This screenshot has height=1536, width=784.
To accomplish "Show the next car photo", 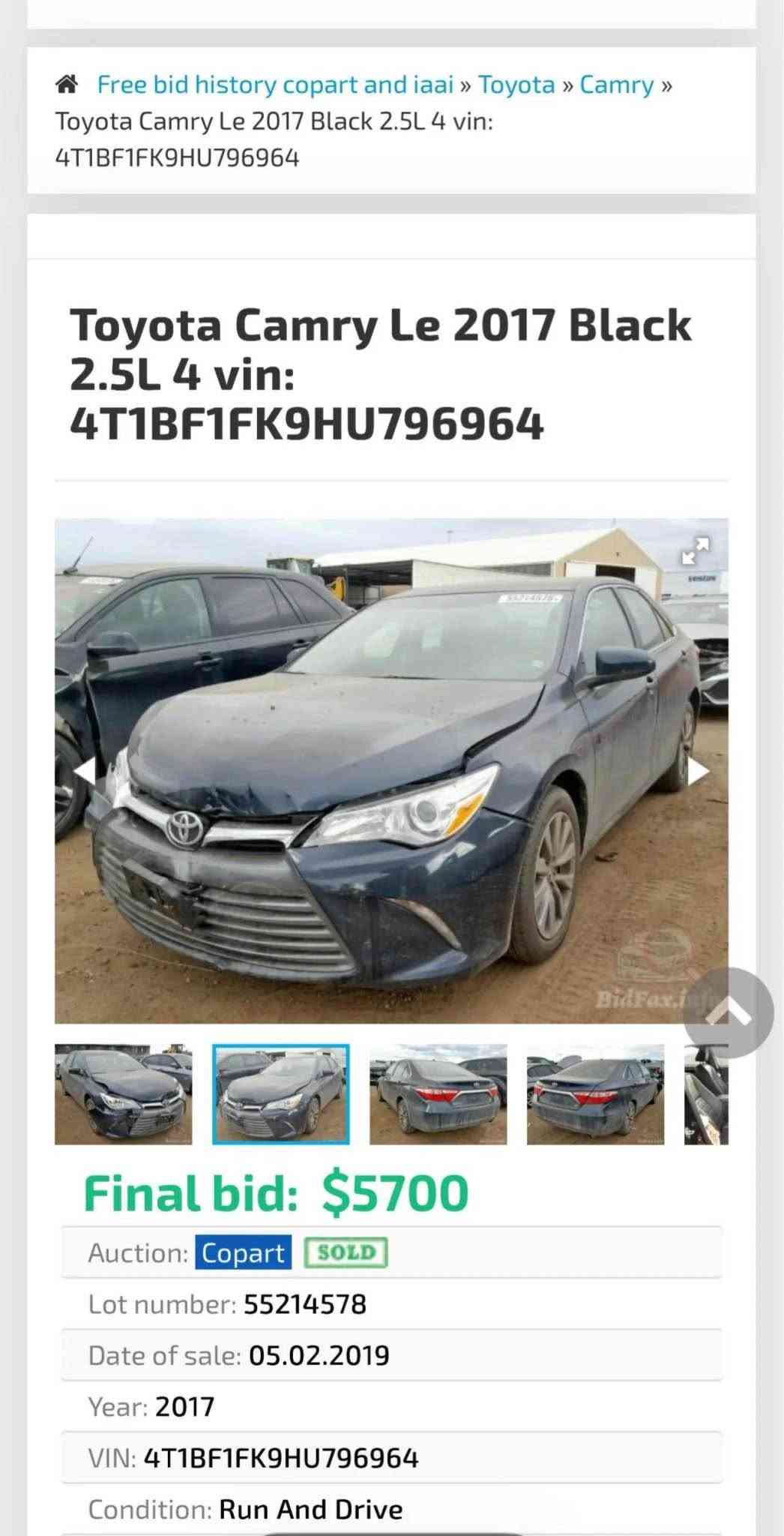I will pos(699,771).
